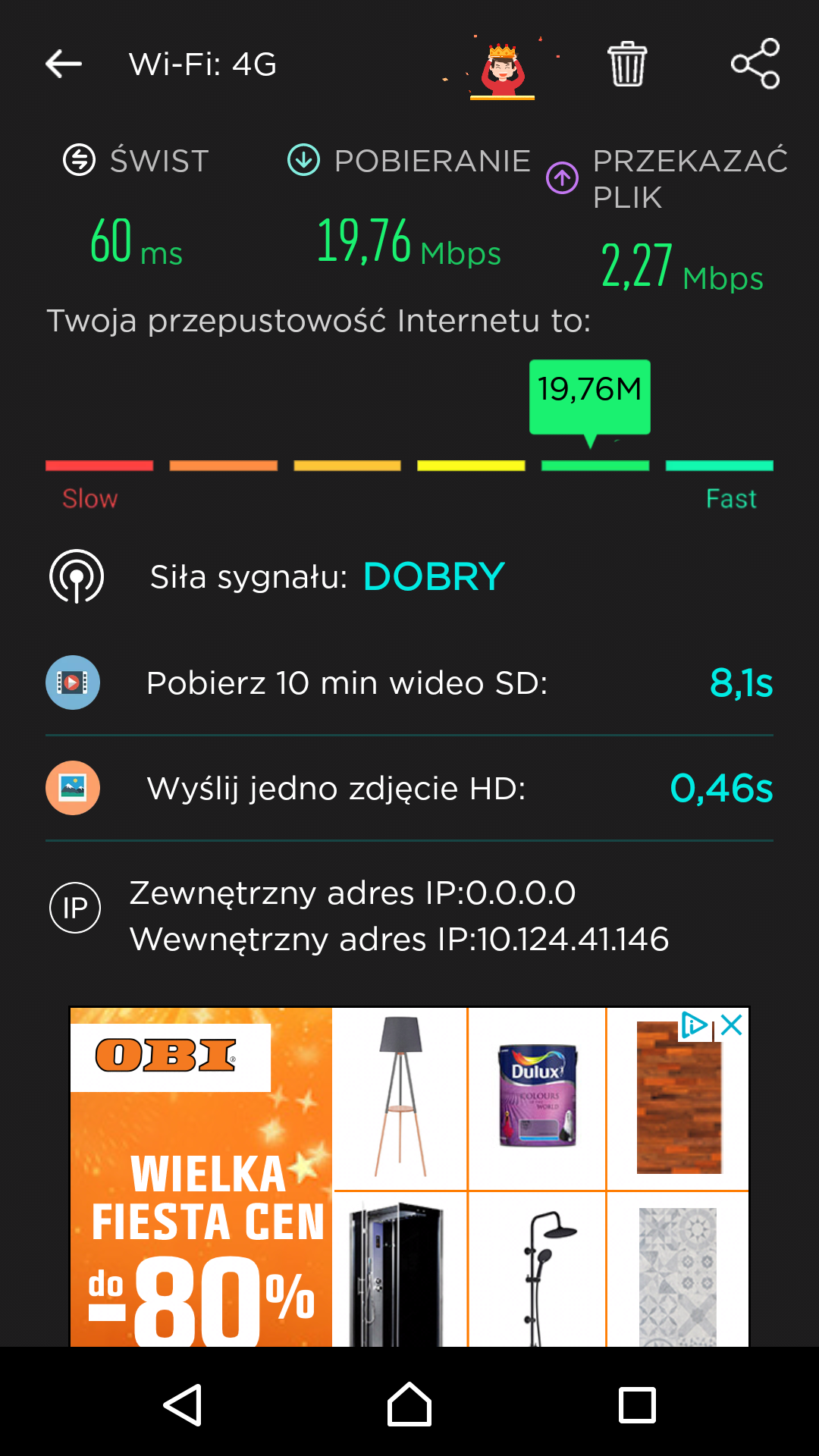Go back using the top arrow
The image size is (819, 1456).
64,64
